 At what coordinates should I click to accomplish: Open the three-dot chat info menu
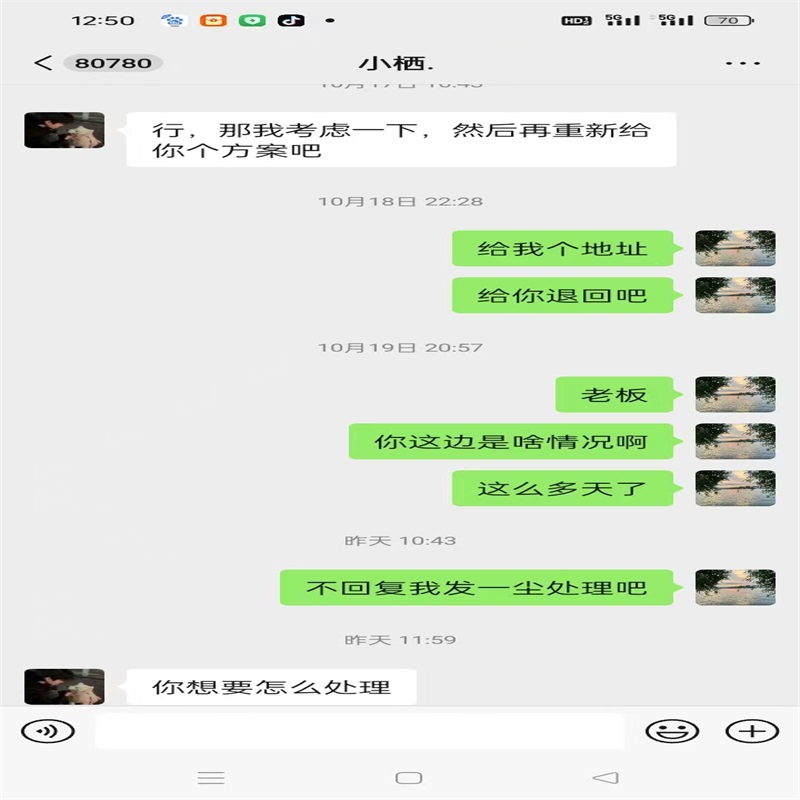[742, 63]
